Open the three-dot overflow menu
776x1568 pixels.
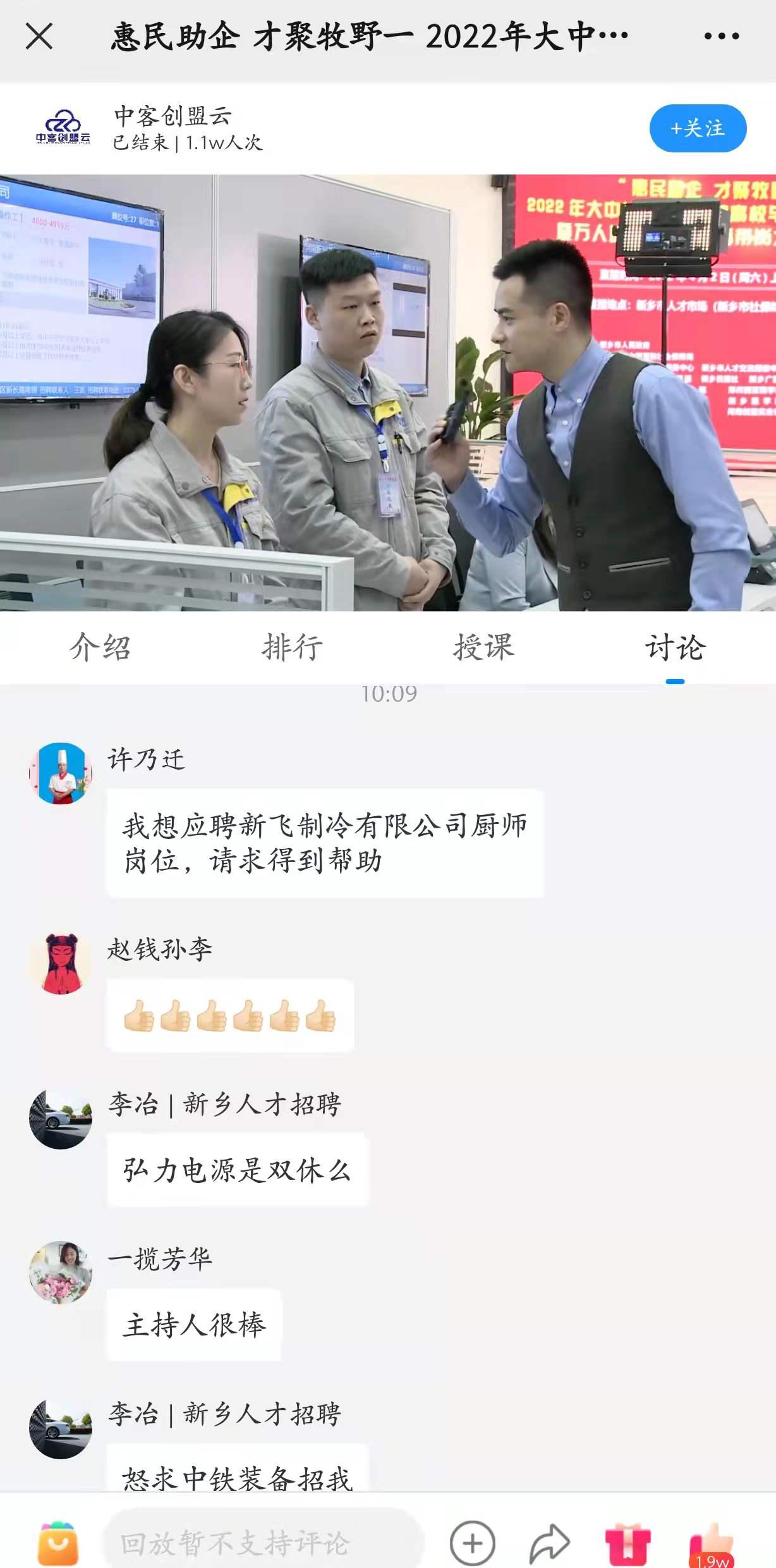(x=722, y=36)
